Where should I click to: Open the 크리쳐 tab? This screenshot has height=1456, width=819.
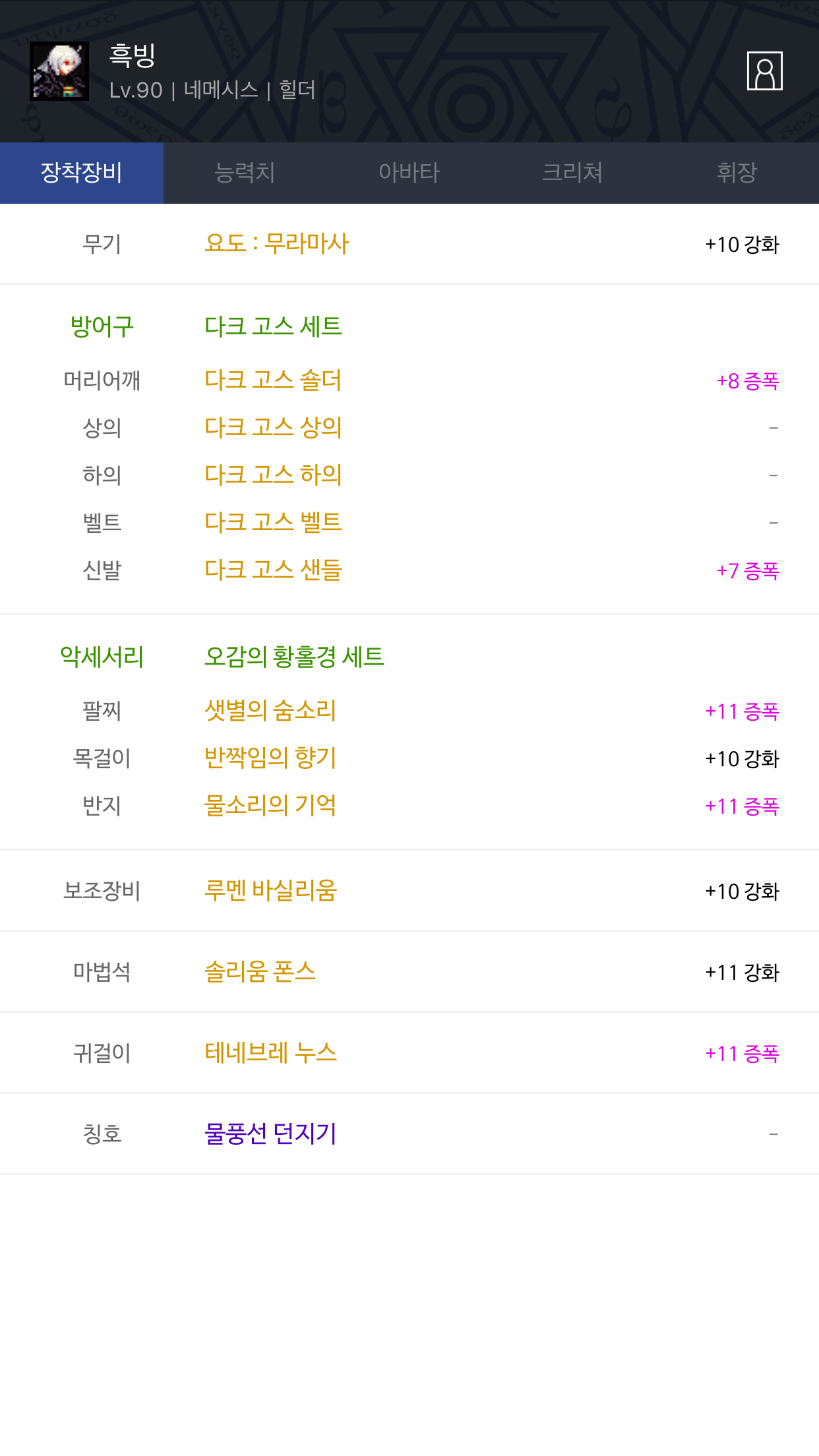click(x=572, y=173)
